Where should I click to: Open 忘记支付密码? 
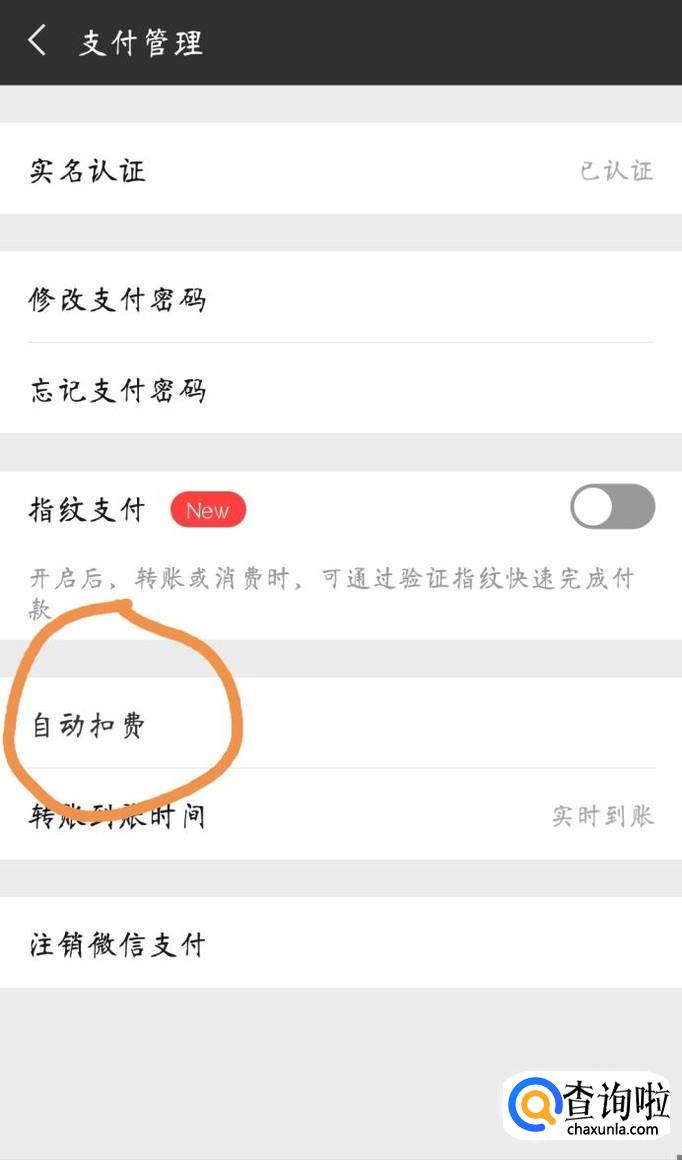point(340,389)
